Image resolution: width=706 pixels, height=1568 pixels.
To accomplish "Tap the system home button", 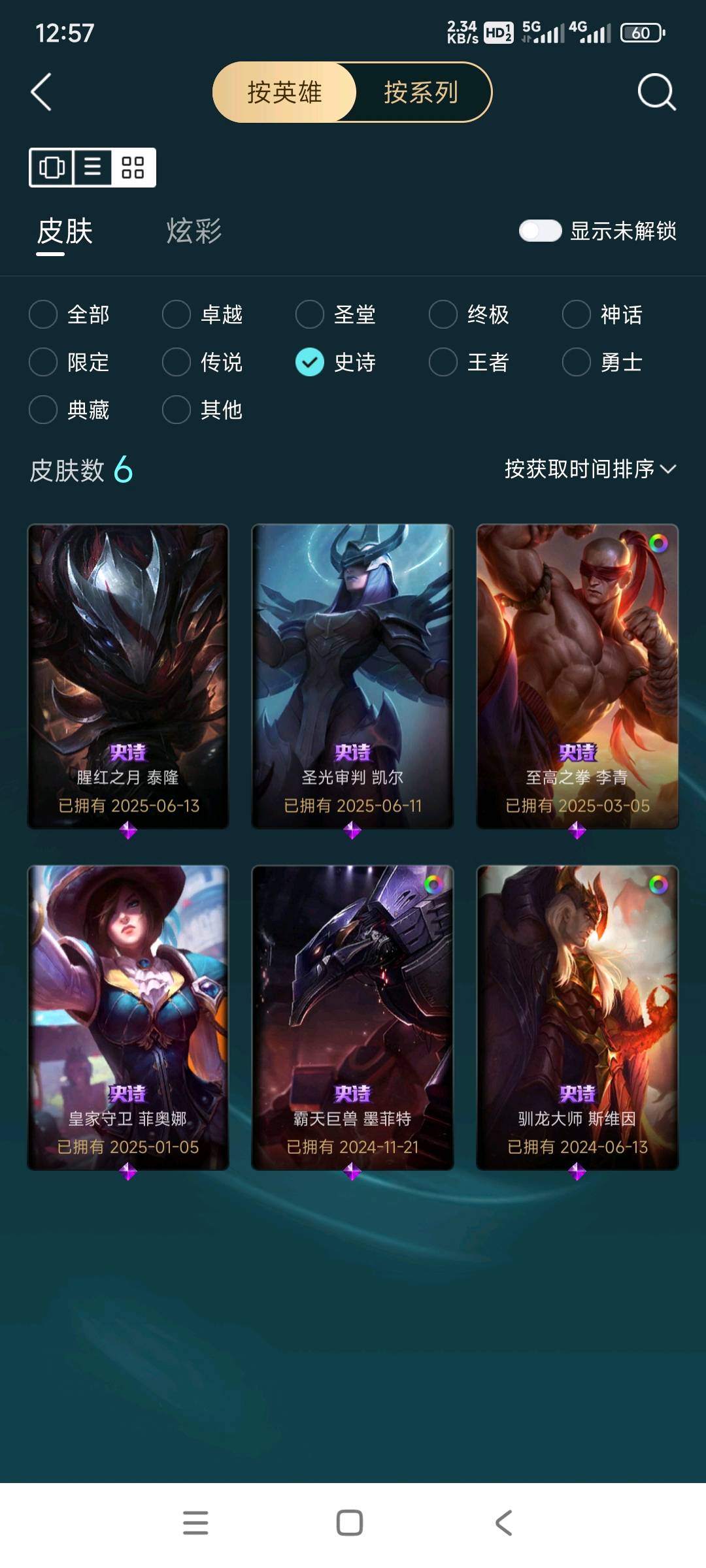I will tap(350, 1522).
